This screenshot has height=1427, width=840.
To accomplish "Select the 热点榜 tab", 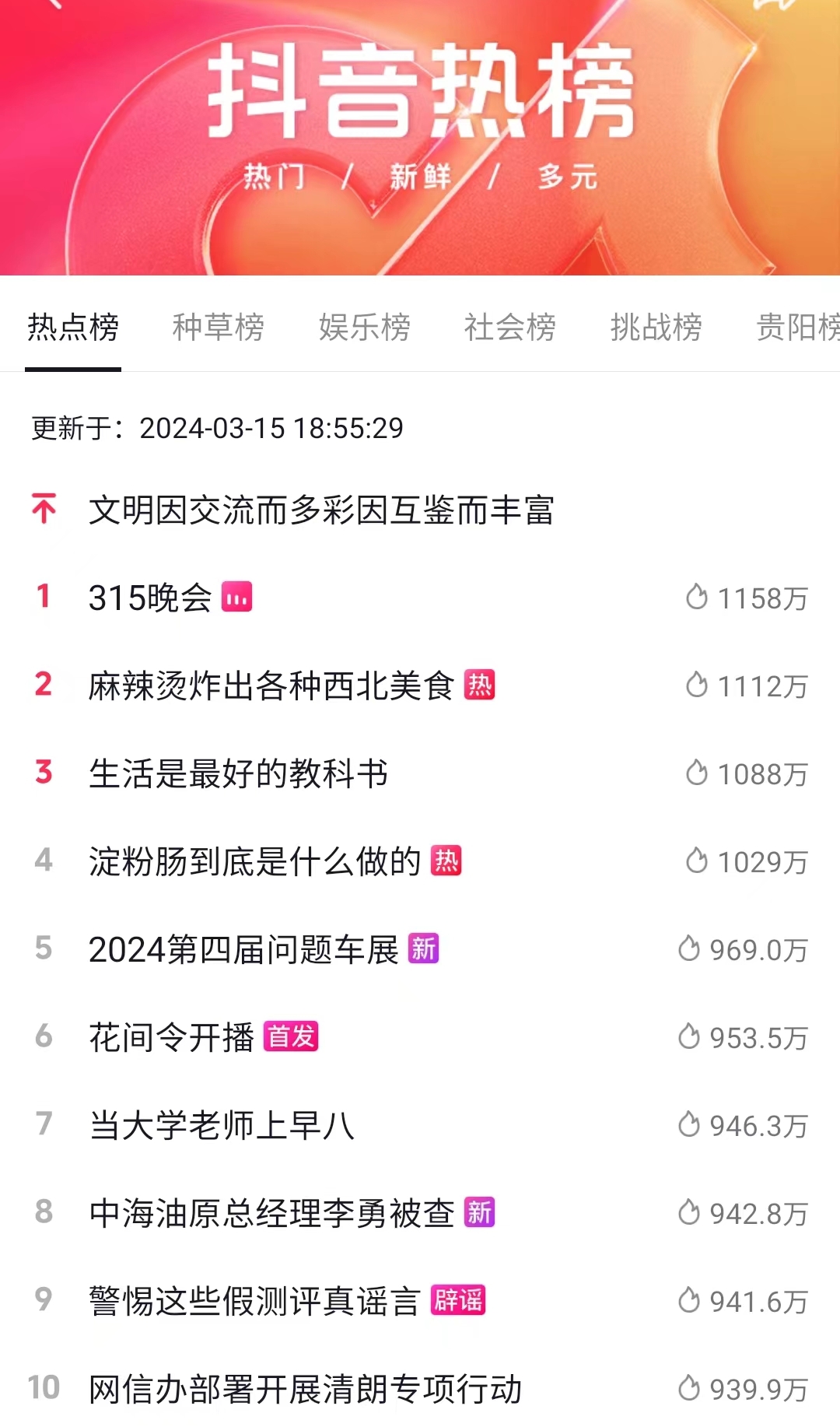I will click(73, 328).
